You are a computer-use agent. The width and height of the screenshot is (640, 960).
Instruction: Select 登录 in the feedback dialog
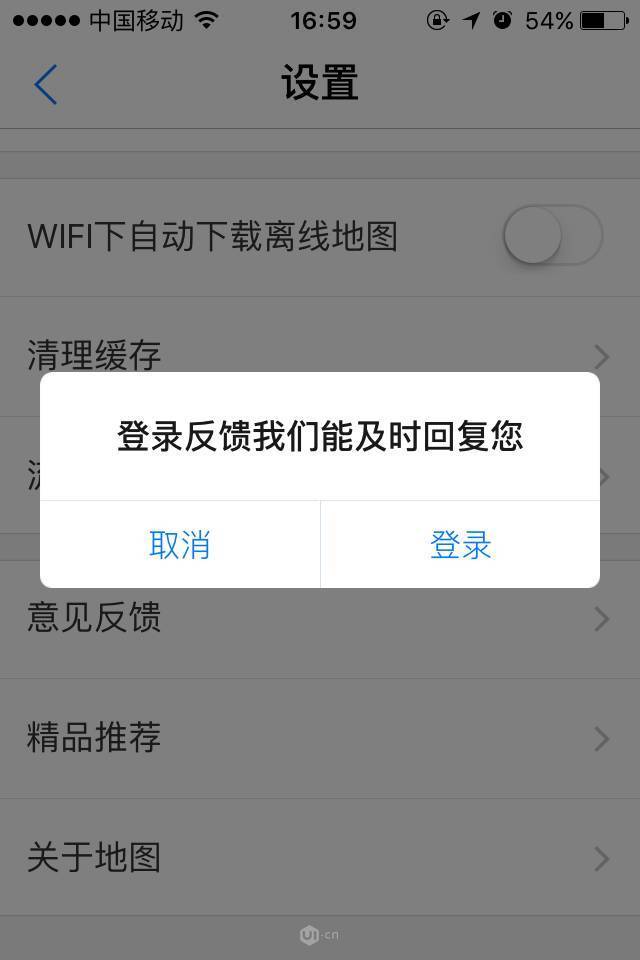pos(460,545)
